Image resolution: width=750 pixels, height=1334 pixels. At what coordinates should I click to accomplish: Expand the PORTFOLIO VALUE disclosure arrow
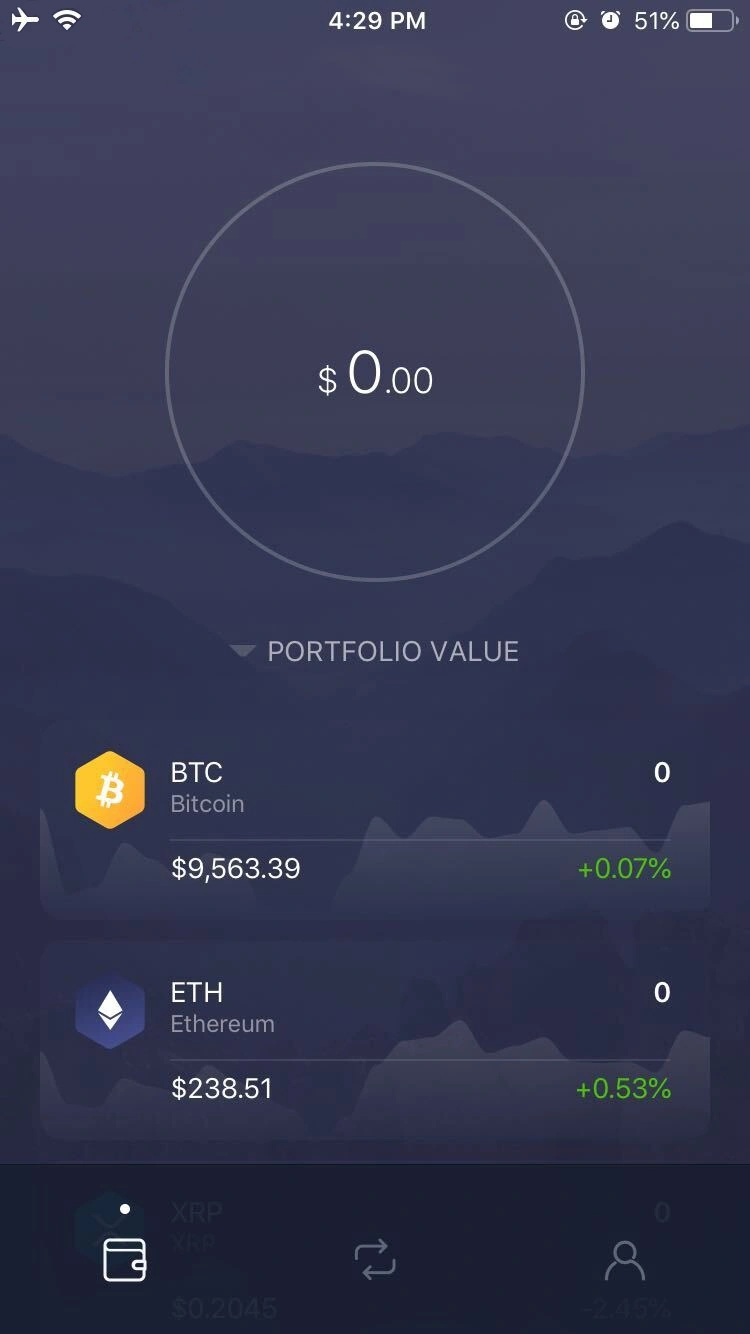pyautogui.click(x=242, y=650)
